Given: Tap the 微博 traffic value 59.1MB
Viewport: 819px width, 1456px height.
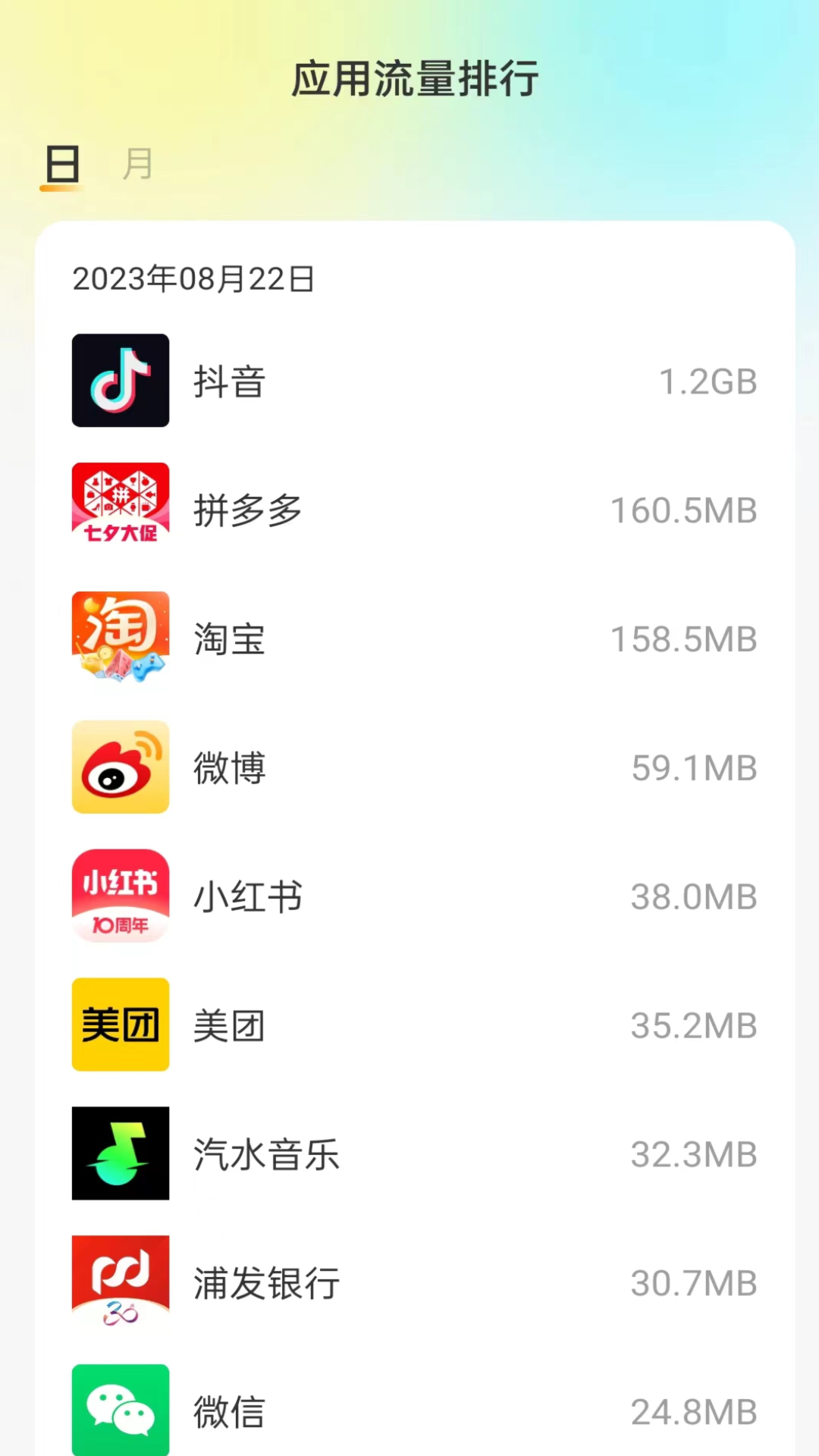Looking at the screenshot, I should click(694, 767).
